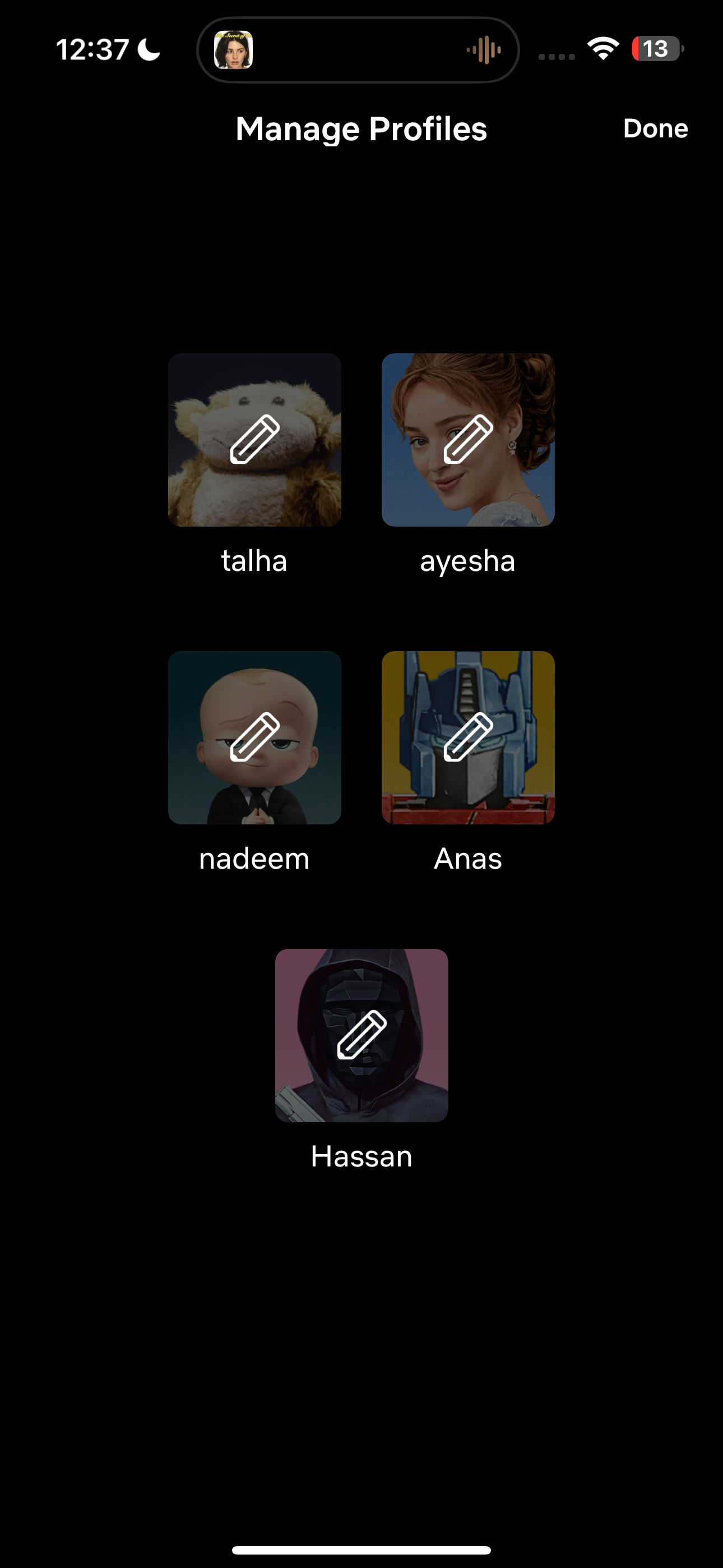This screenshot has height=1568, width=723.
Task: Select Hassan's profile to edit
Action: click(x=361, y=1035)
